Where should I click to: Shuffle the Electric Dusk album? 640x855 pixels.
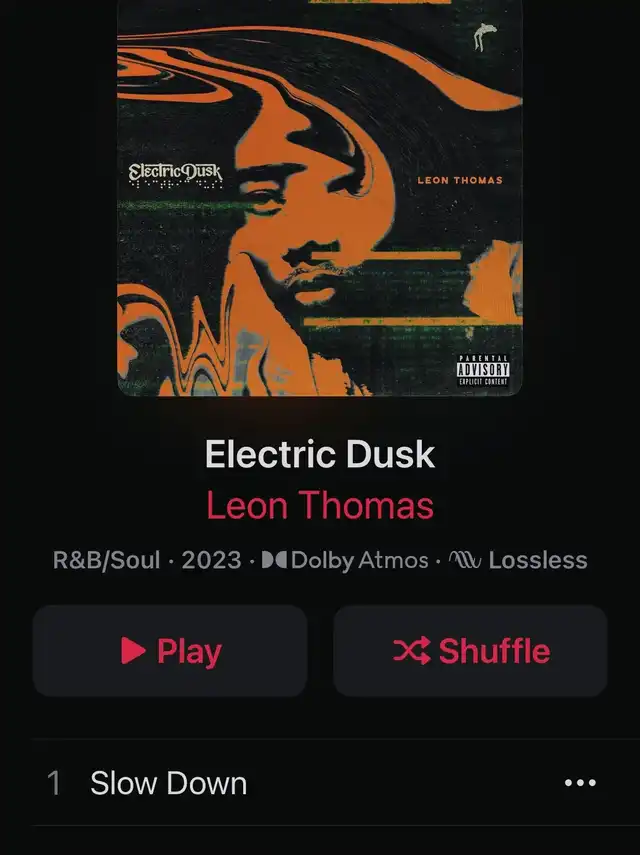pyautogui.click(x=470, y=651)
